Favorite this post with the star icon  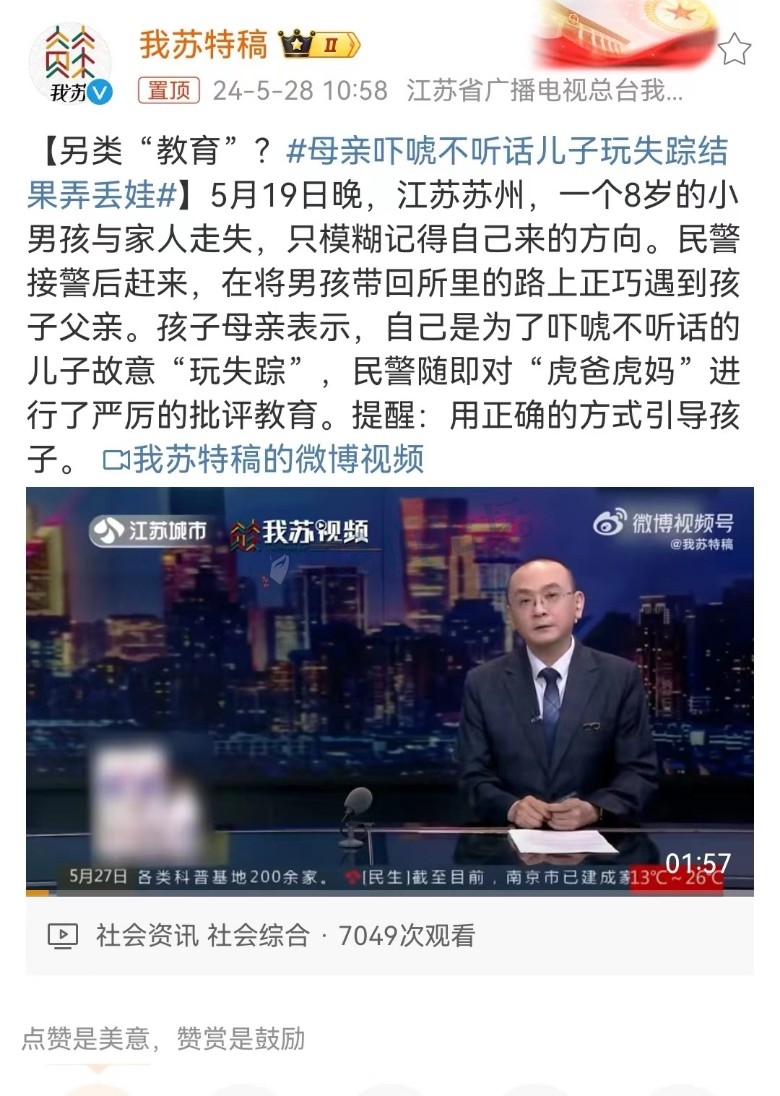pyautogui.click(x=735, y=49)
